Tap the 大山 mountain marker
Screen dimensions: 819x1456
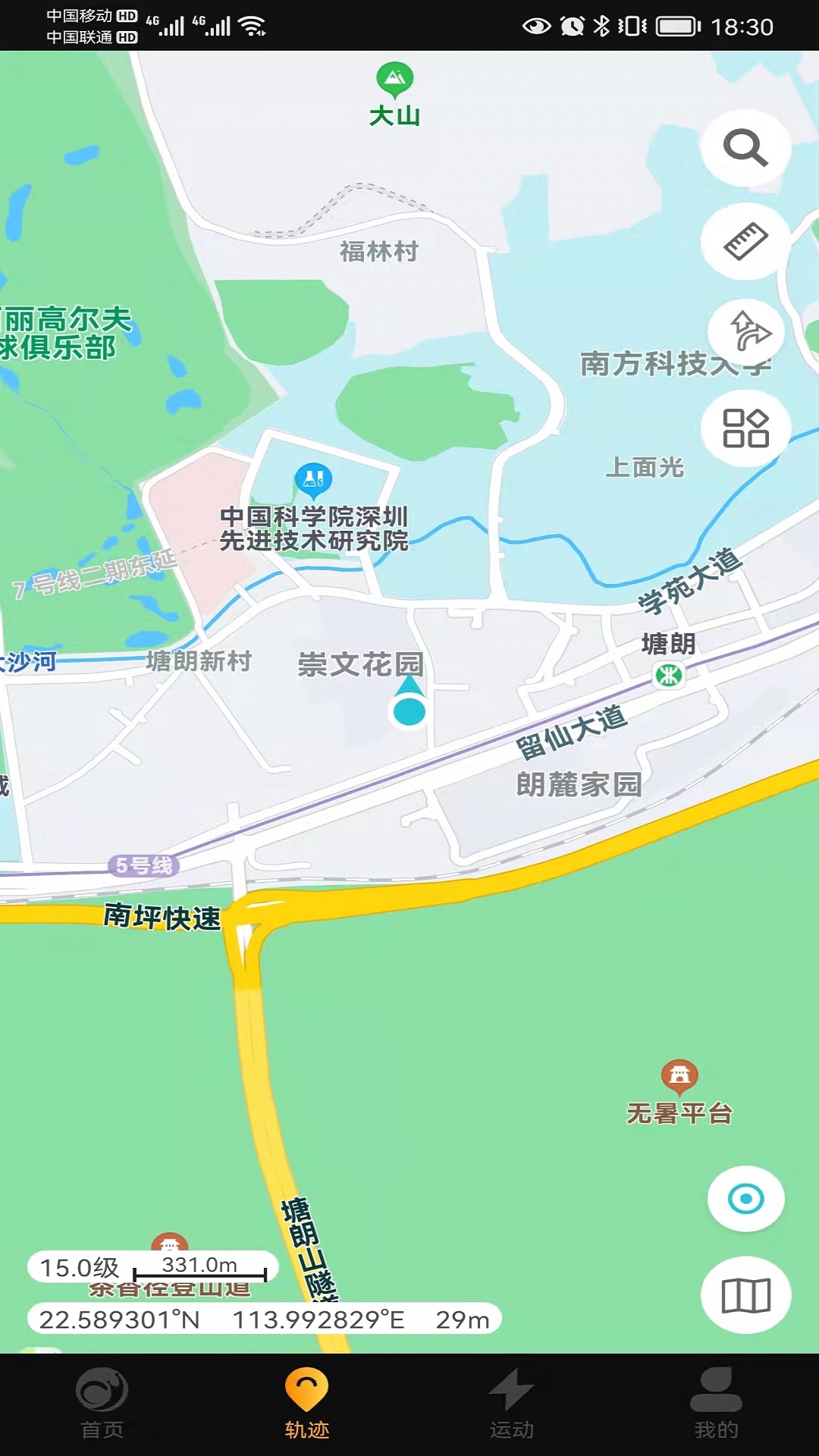coord(395,80)
